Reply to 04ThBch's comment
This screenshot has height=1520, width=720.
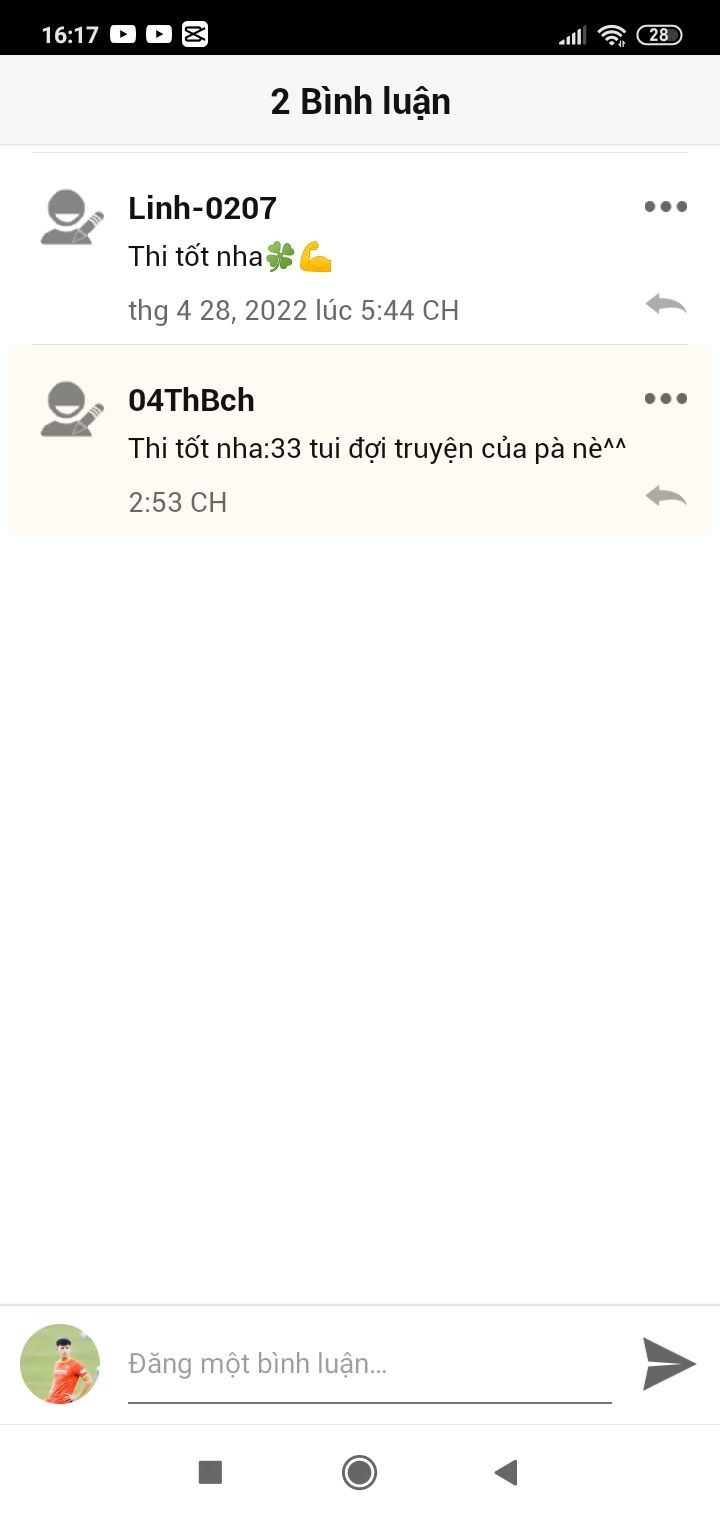[665, 496]
